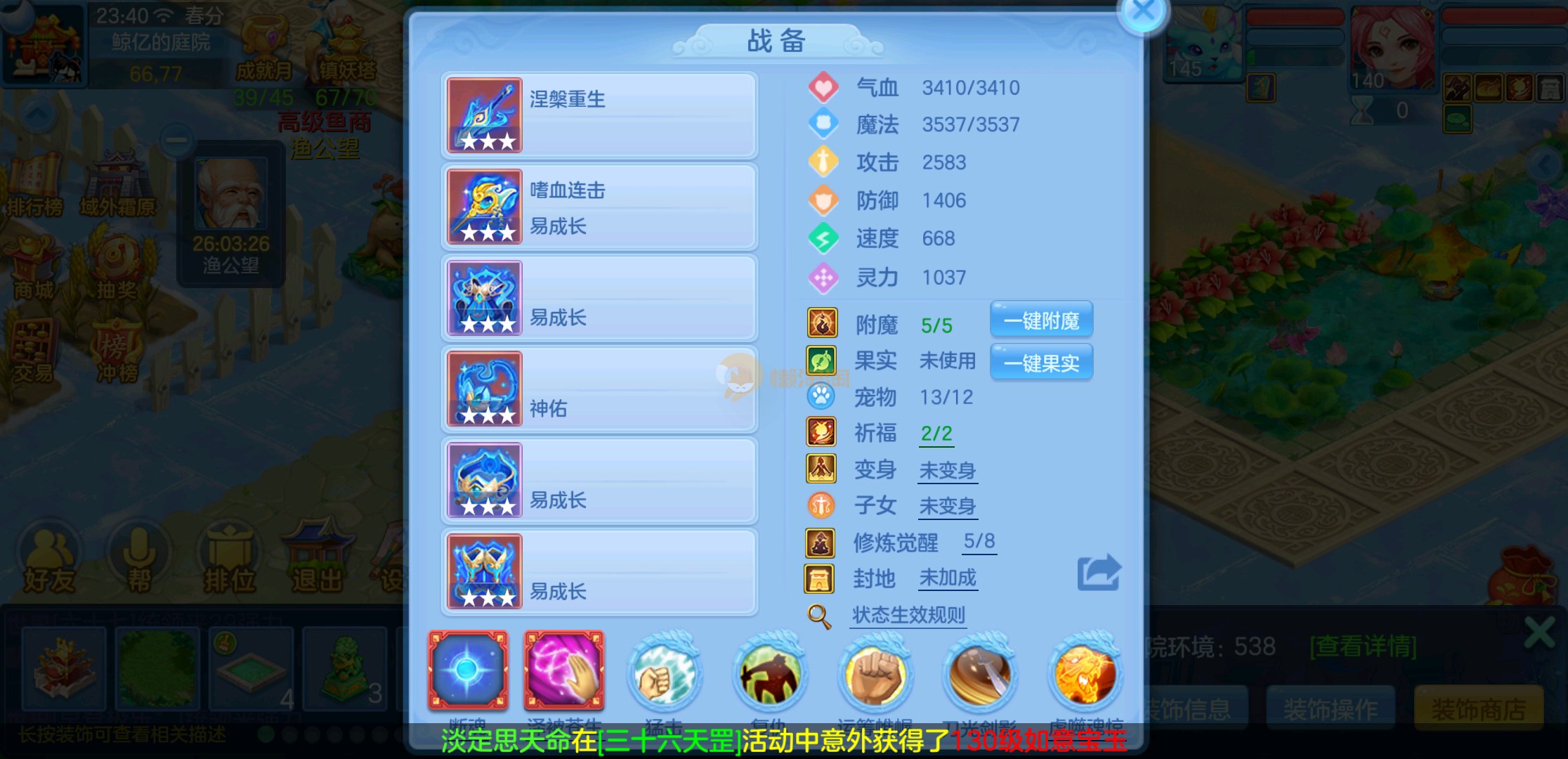Screen dimensions: 1568x759
Task: Tap 未变身 next to 子女
Action: [x=948, y=506]
